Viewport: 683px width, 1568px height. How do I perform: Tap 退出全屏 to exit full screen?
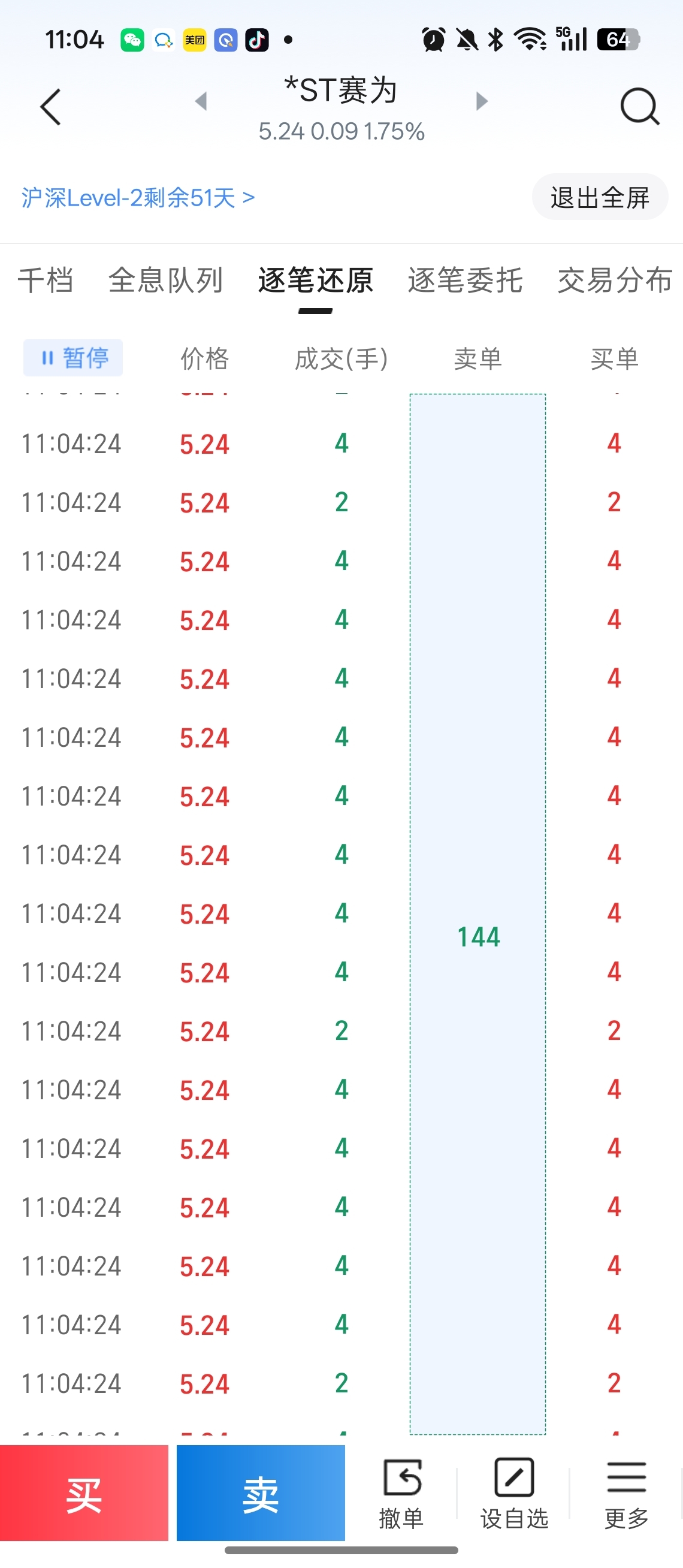(x=600, y=197)
